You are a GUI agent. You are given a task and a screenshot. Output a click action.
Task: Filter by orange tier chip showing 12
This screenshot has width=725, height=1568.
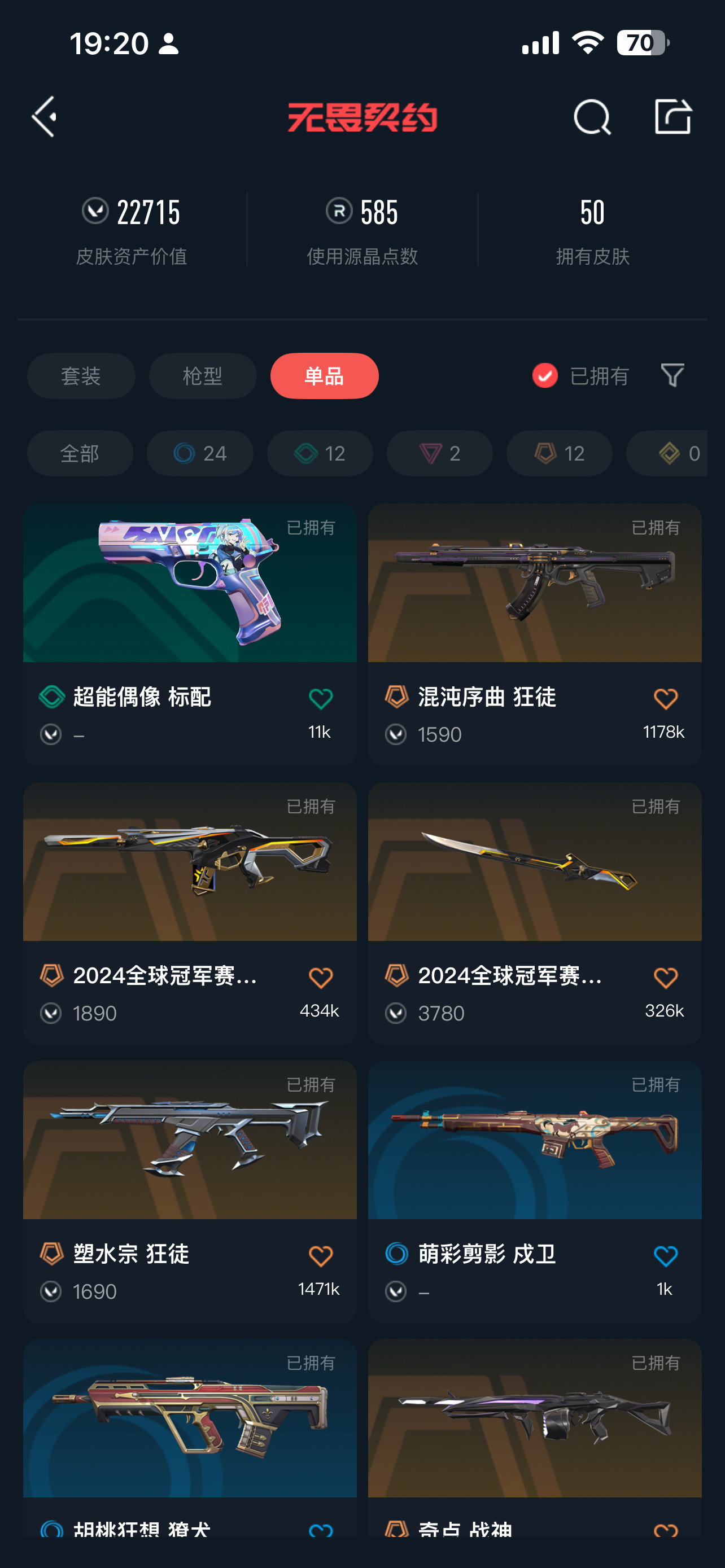(559, 453)
